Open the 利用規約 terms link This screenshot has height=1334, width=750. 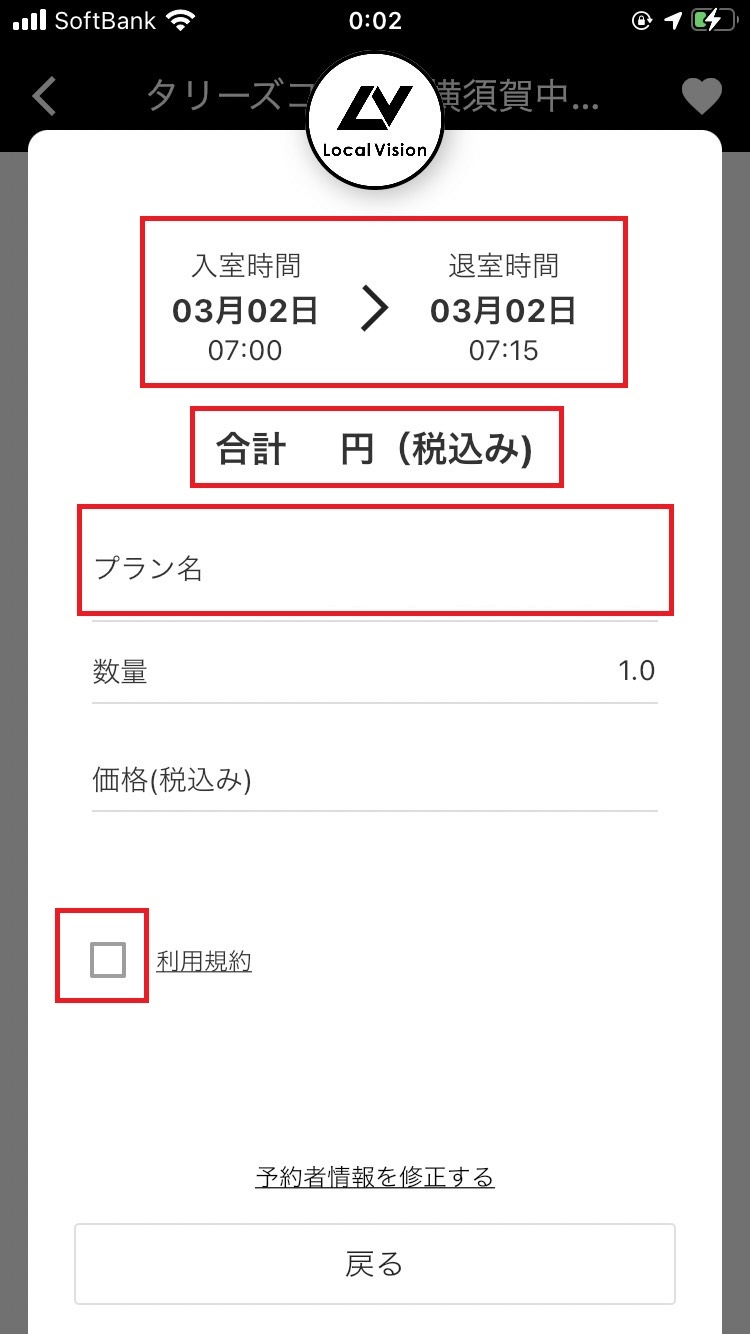[x=204, y=962]
